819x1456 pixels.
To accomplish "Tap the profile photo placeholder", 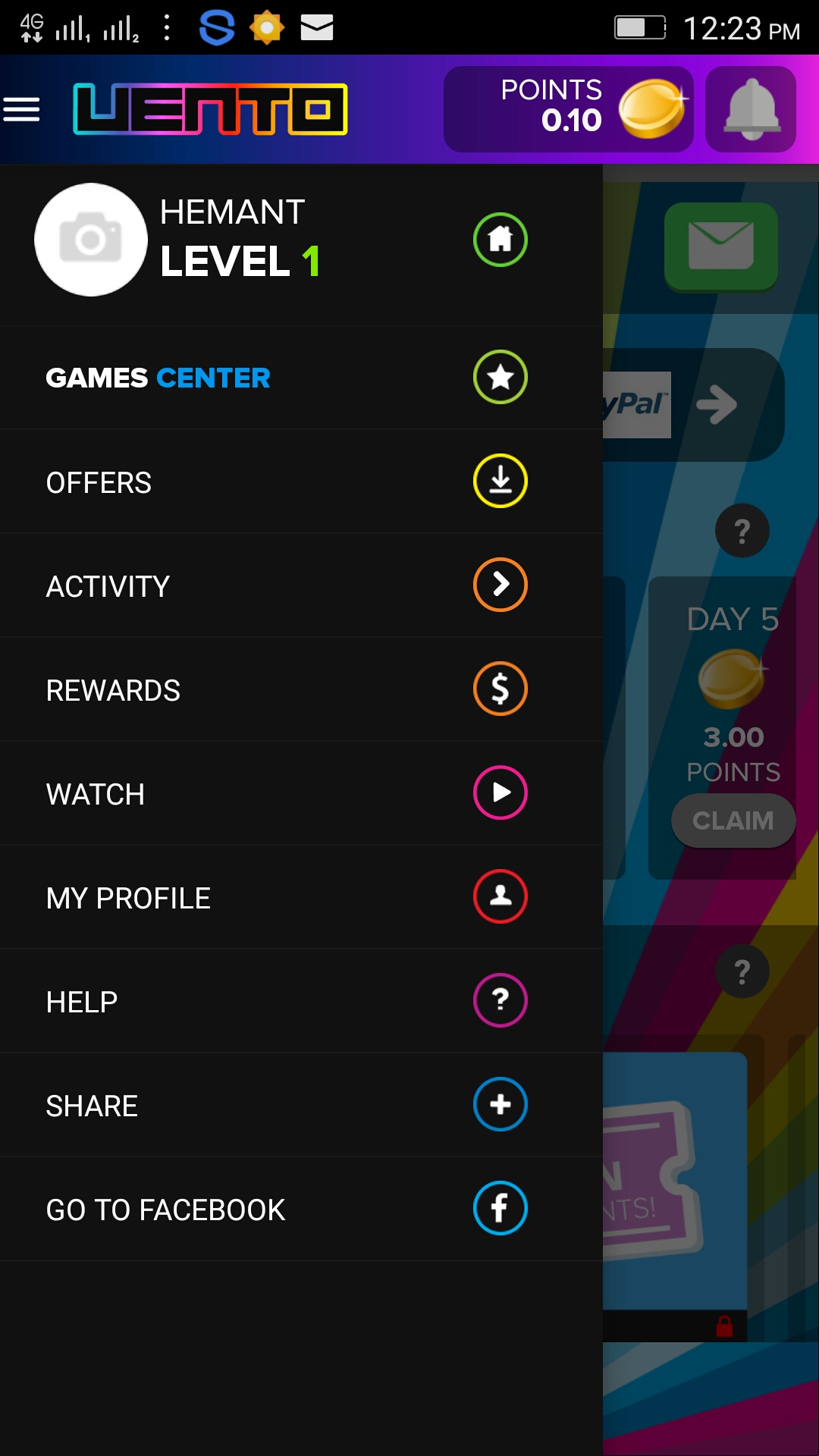I will click(x=91, y=240).
